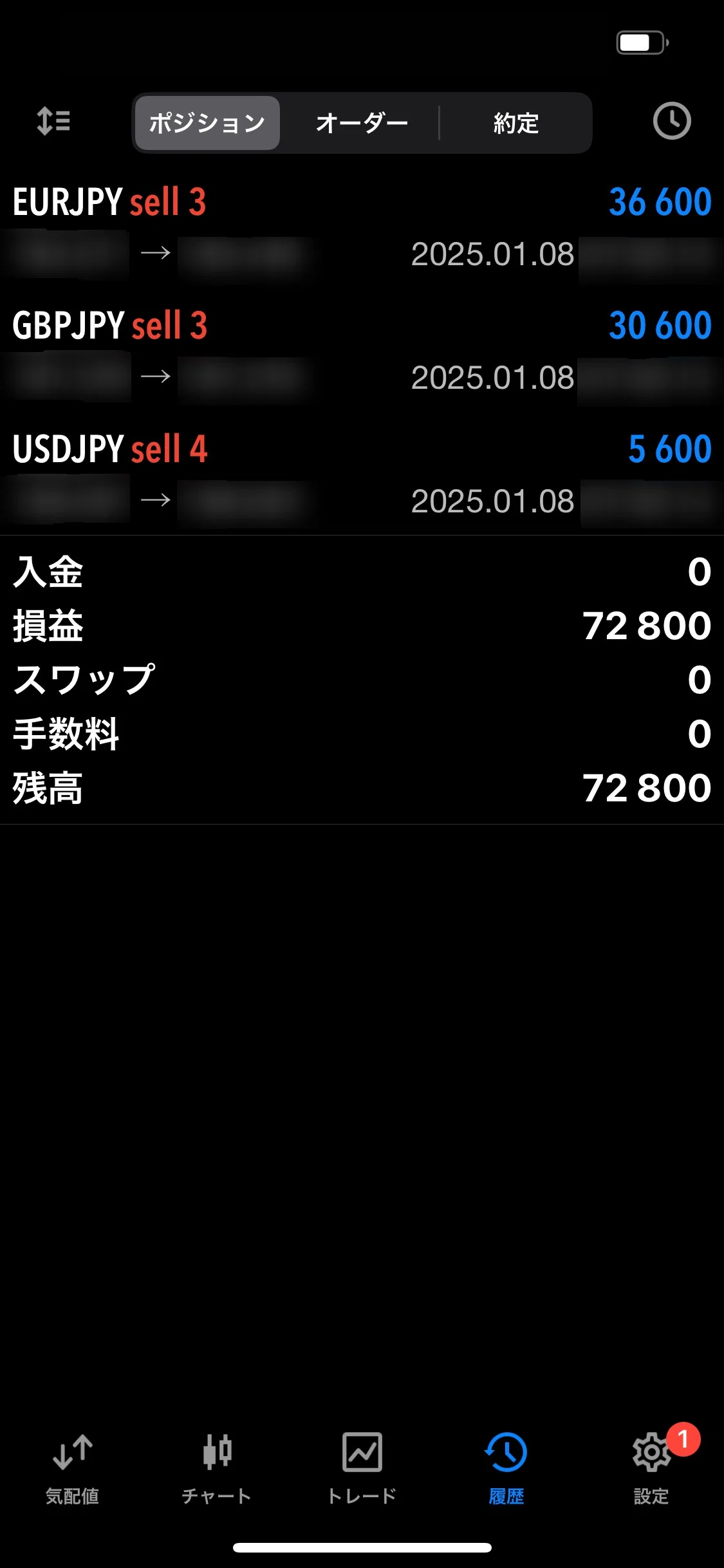Switch to the オーダー segment
The image size is (724, 1568).
[x=362, y=123]
